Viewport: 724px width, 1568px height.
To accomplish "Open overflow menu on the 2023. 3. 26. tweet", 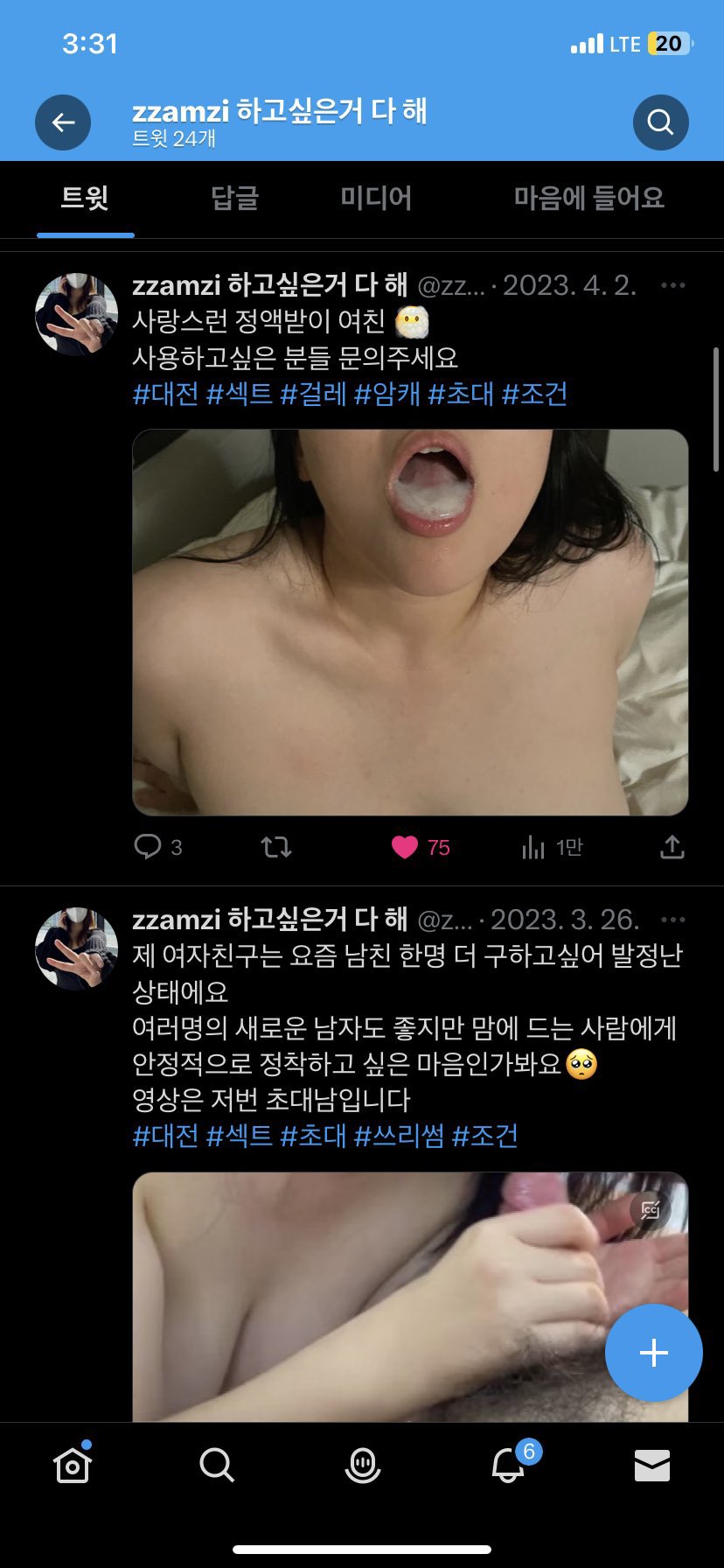I will [x=672, y=920].
